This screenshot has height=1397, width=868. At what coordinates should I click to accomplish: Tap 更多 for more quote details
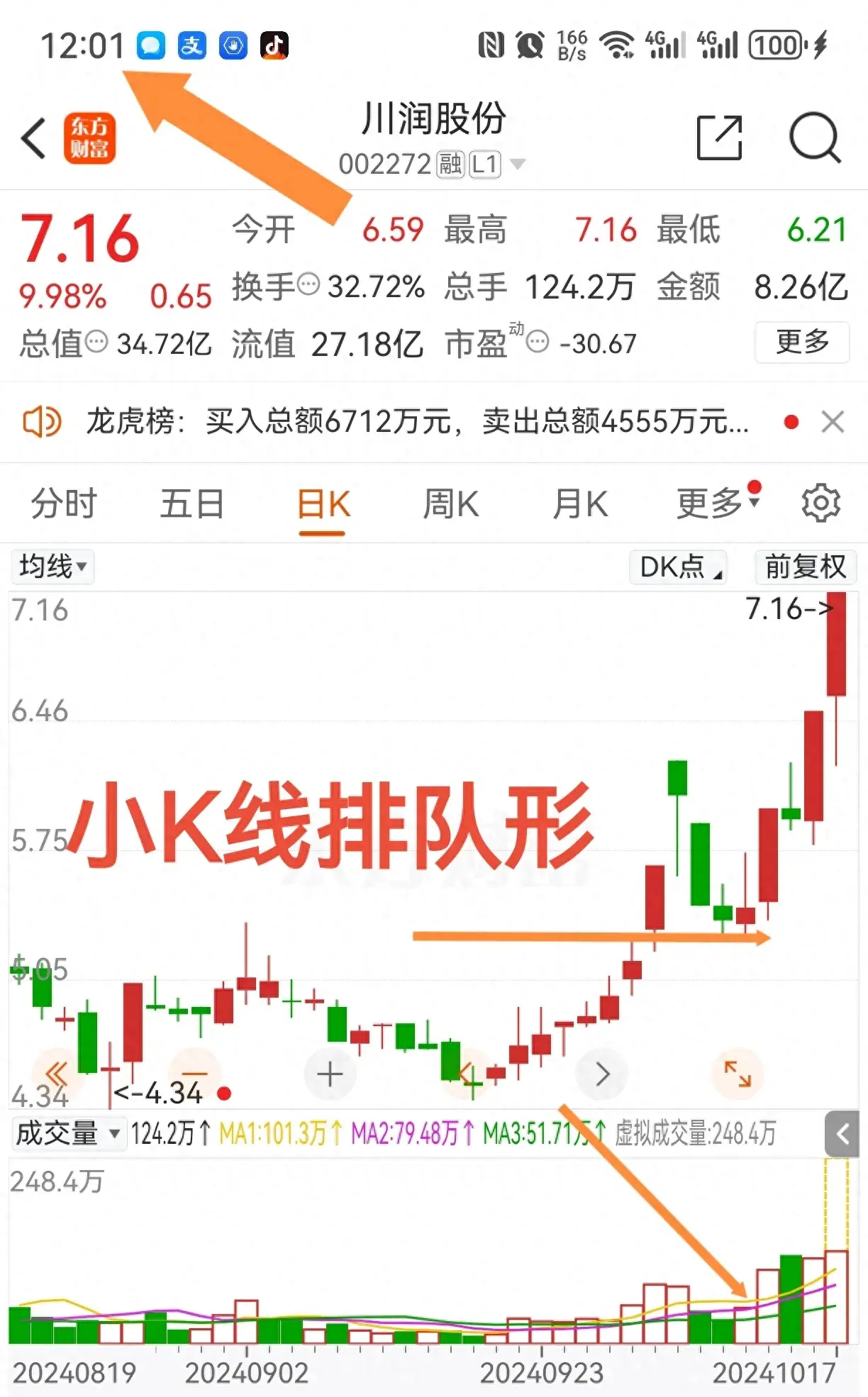(x=801, y=343)
